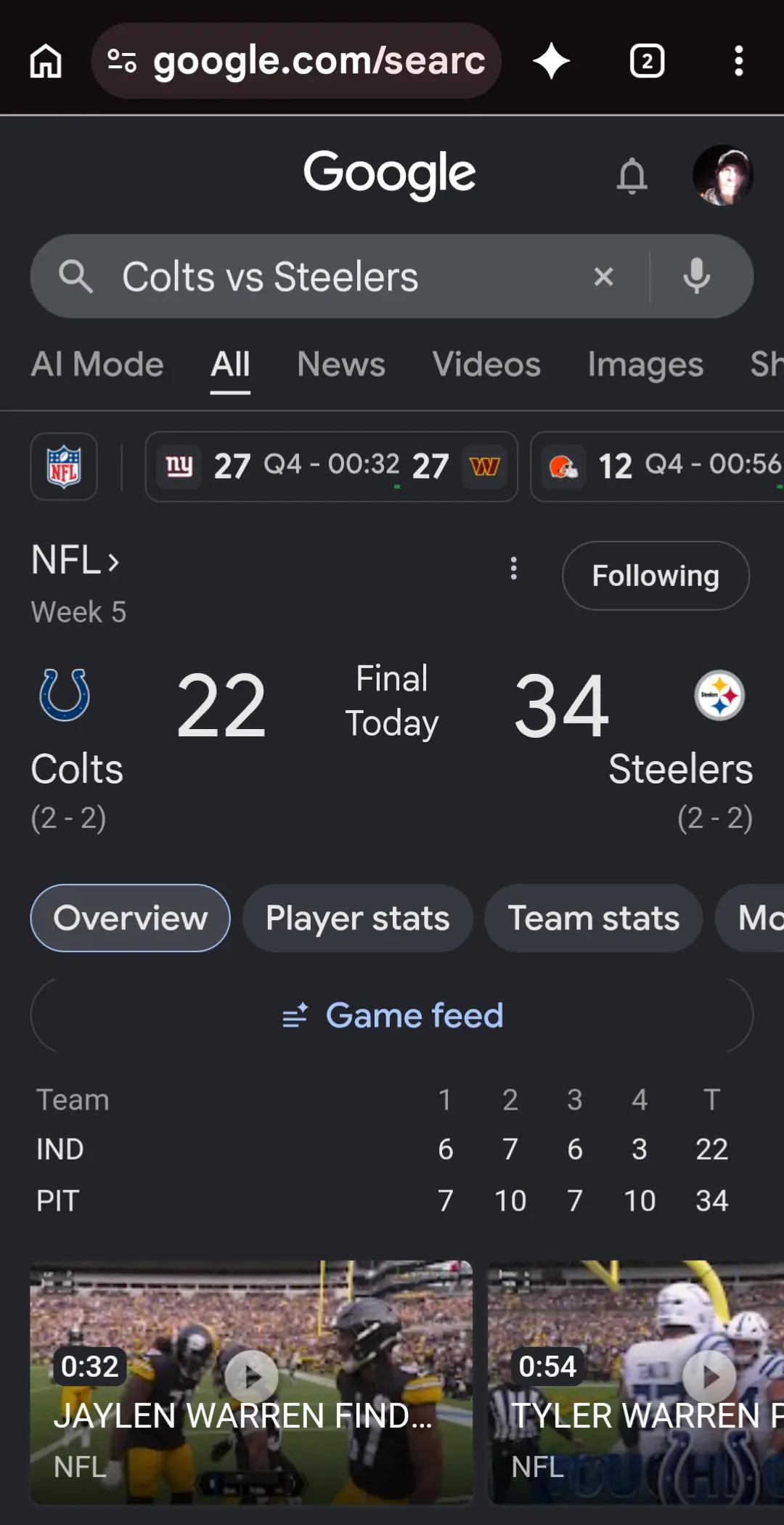Clear the search query text
Screen dimensions: 784x1525
pyautogui.click(x=603, y=277)
